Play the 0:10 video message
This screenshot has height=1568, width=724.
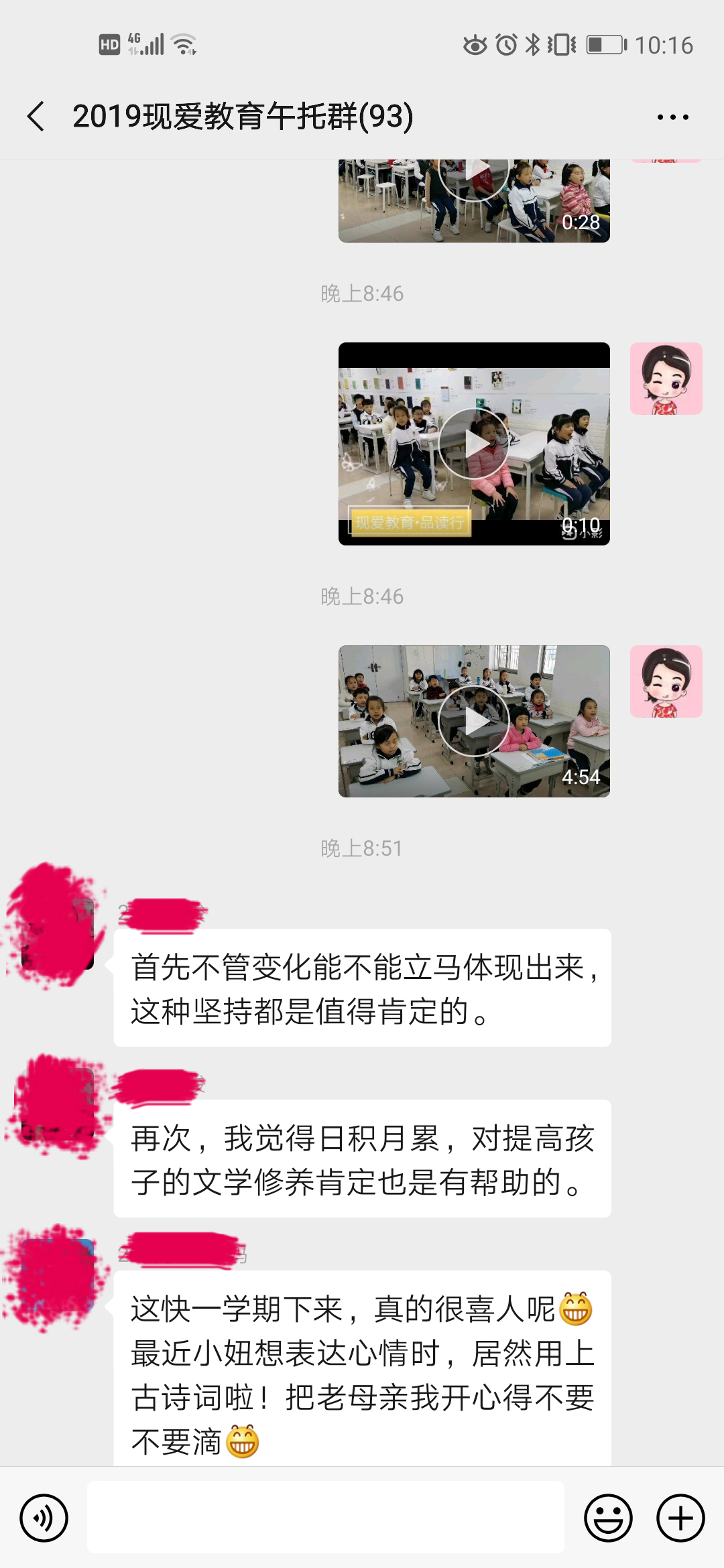coord(473,444)
